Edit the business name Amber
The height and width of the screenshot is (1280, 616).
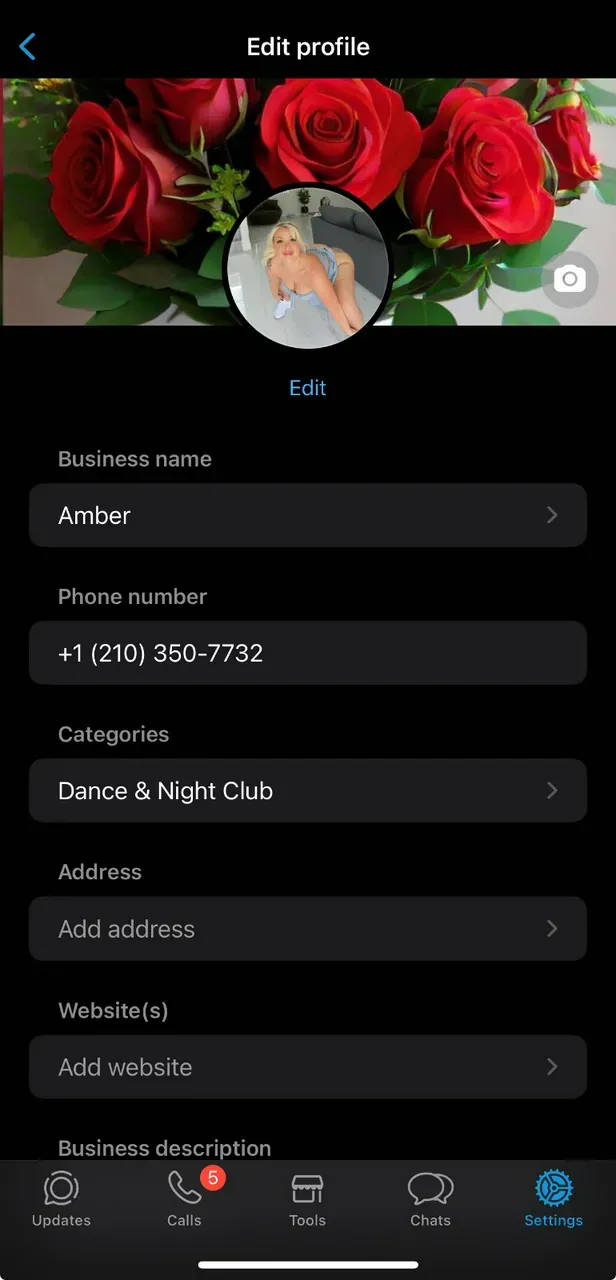click(x=308, y=515)
